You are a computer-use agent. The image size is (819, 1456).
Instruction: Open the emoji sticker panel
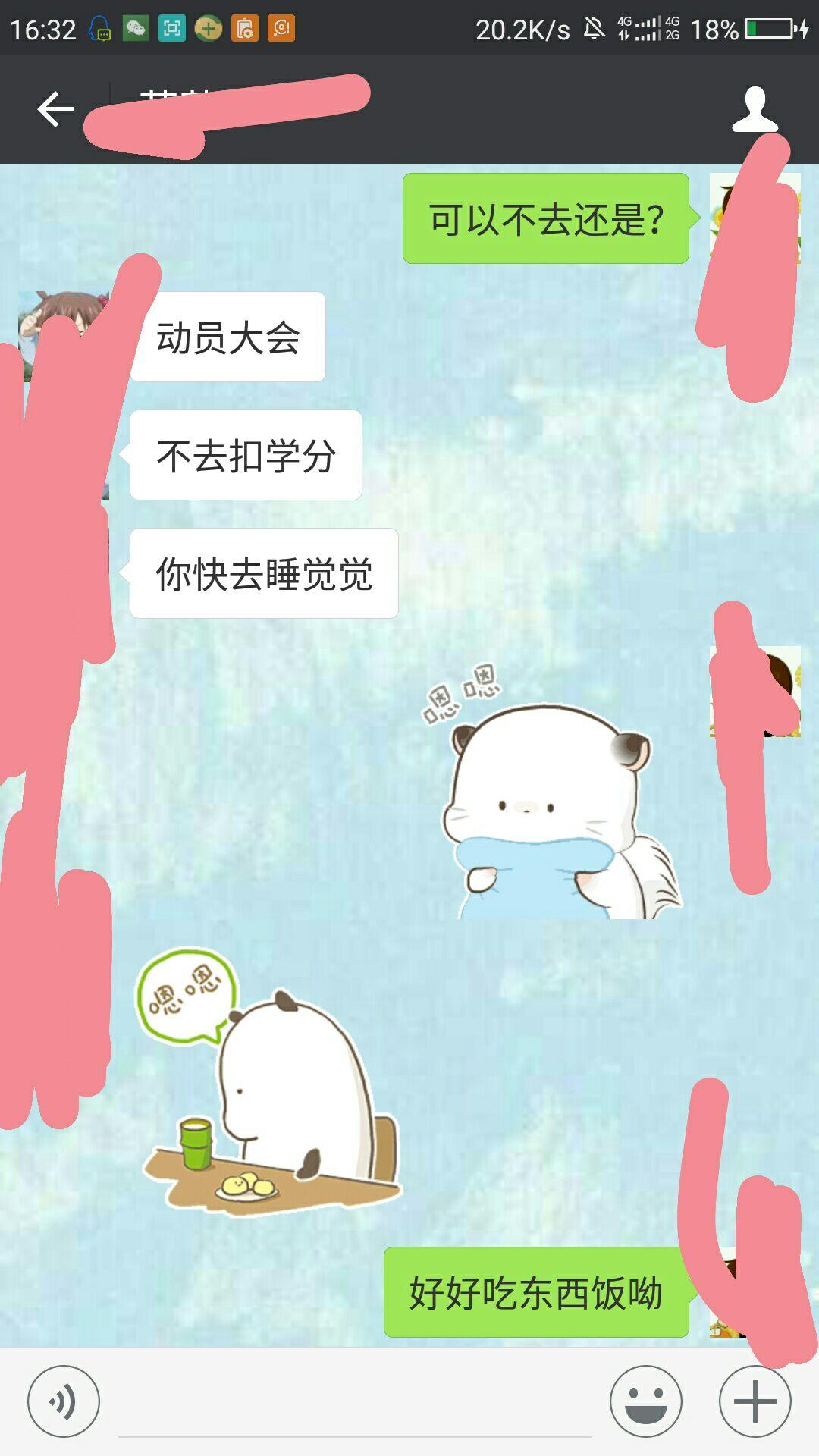[645, 1401]
